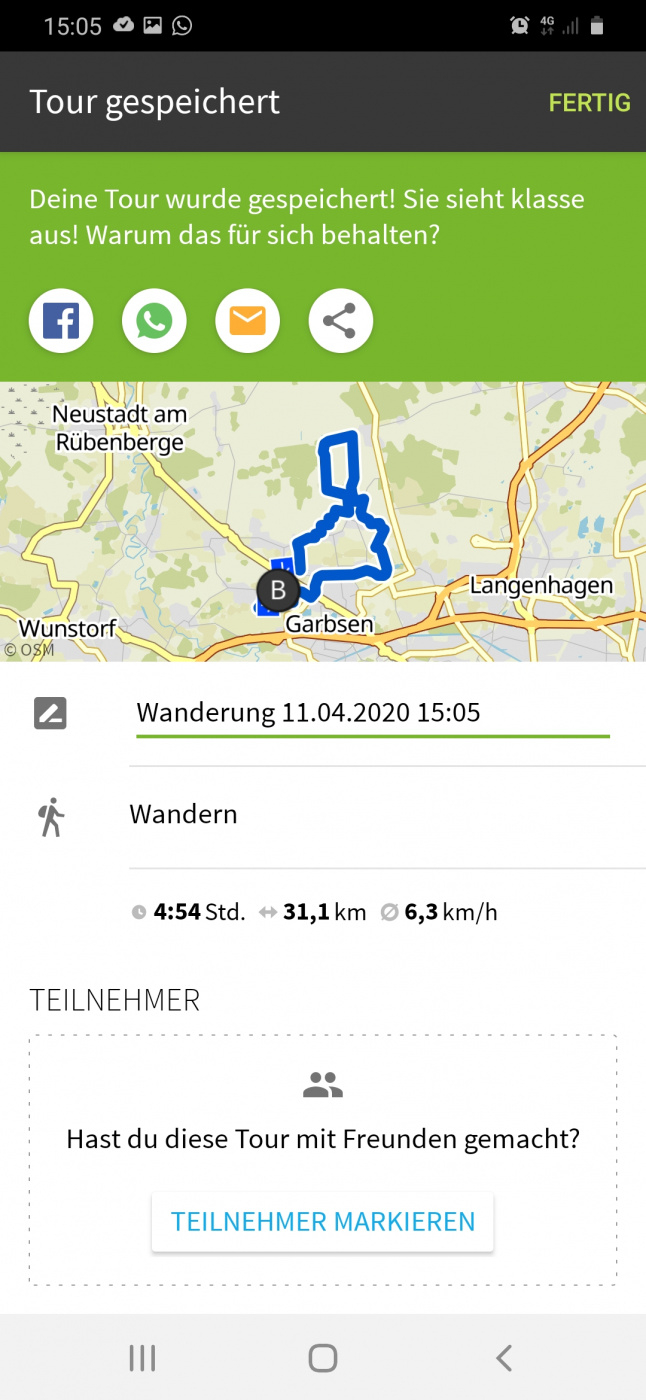This screenshot has height=1400, width=646.
Task: Share the tour via WhatsApp
Action: click(154, 321)
